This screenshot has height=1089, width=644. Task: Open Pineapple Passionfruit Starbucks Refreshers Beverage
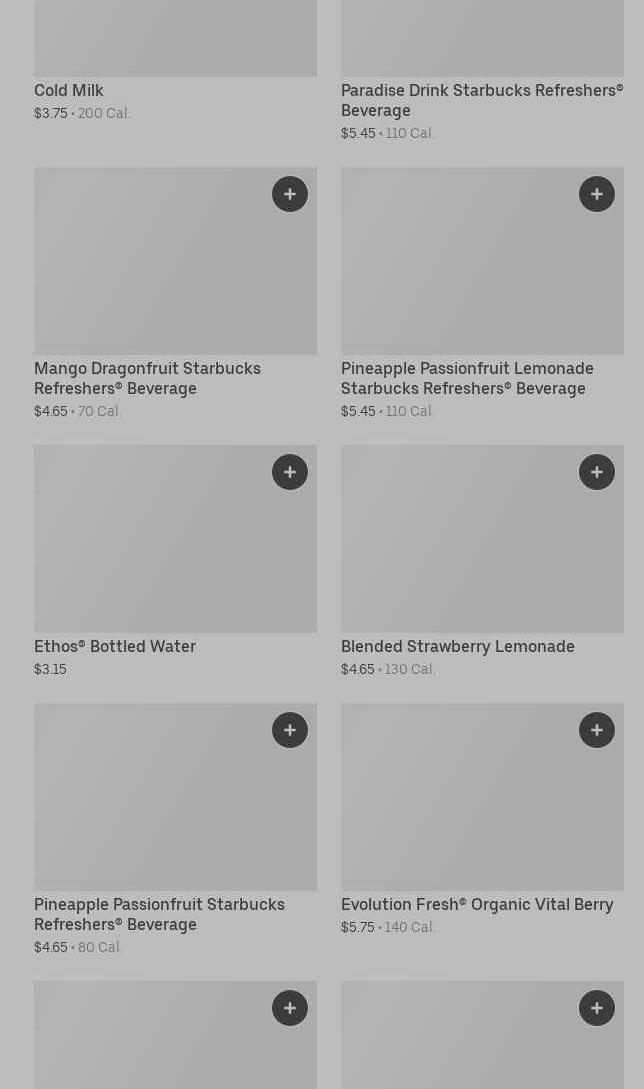[x=159, y=914]
